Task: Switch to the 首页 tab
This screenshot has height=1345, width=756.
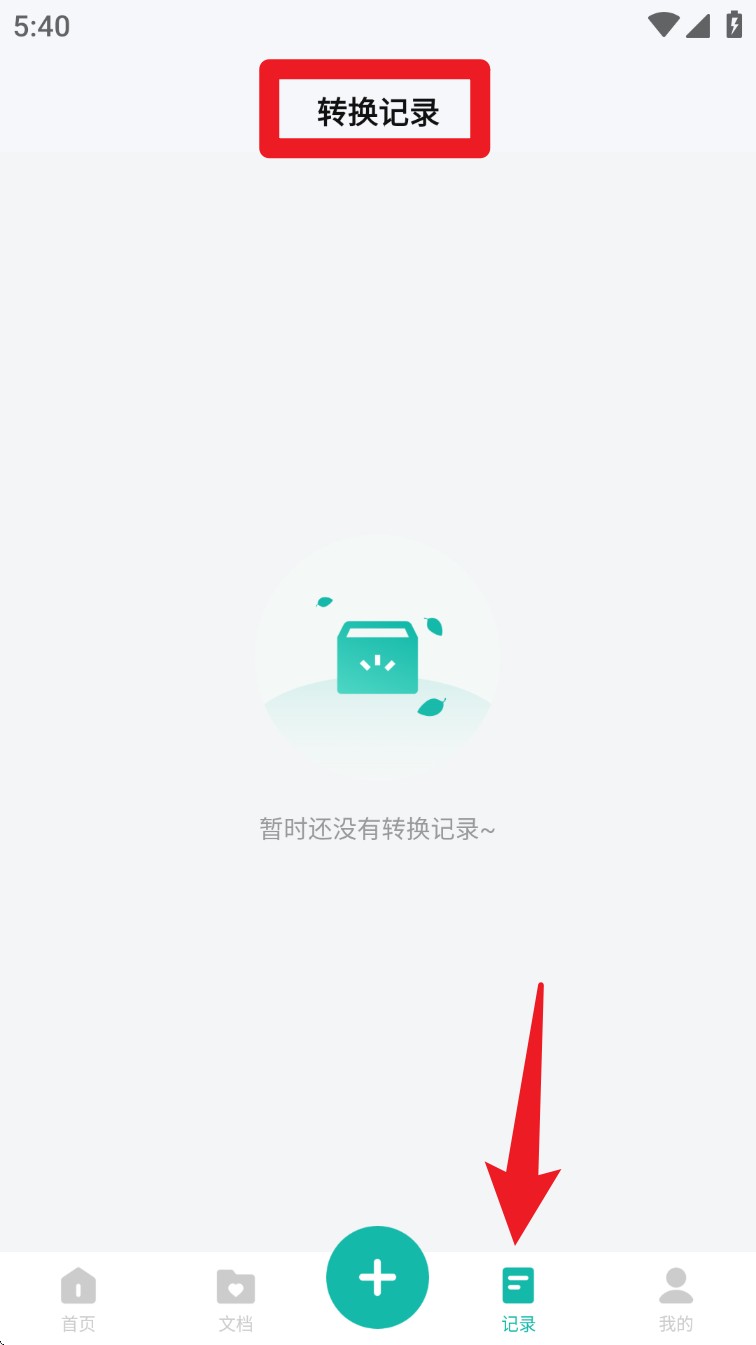Action: tap(78, 1300)
